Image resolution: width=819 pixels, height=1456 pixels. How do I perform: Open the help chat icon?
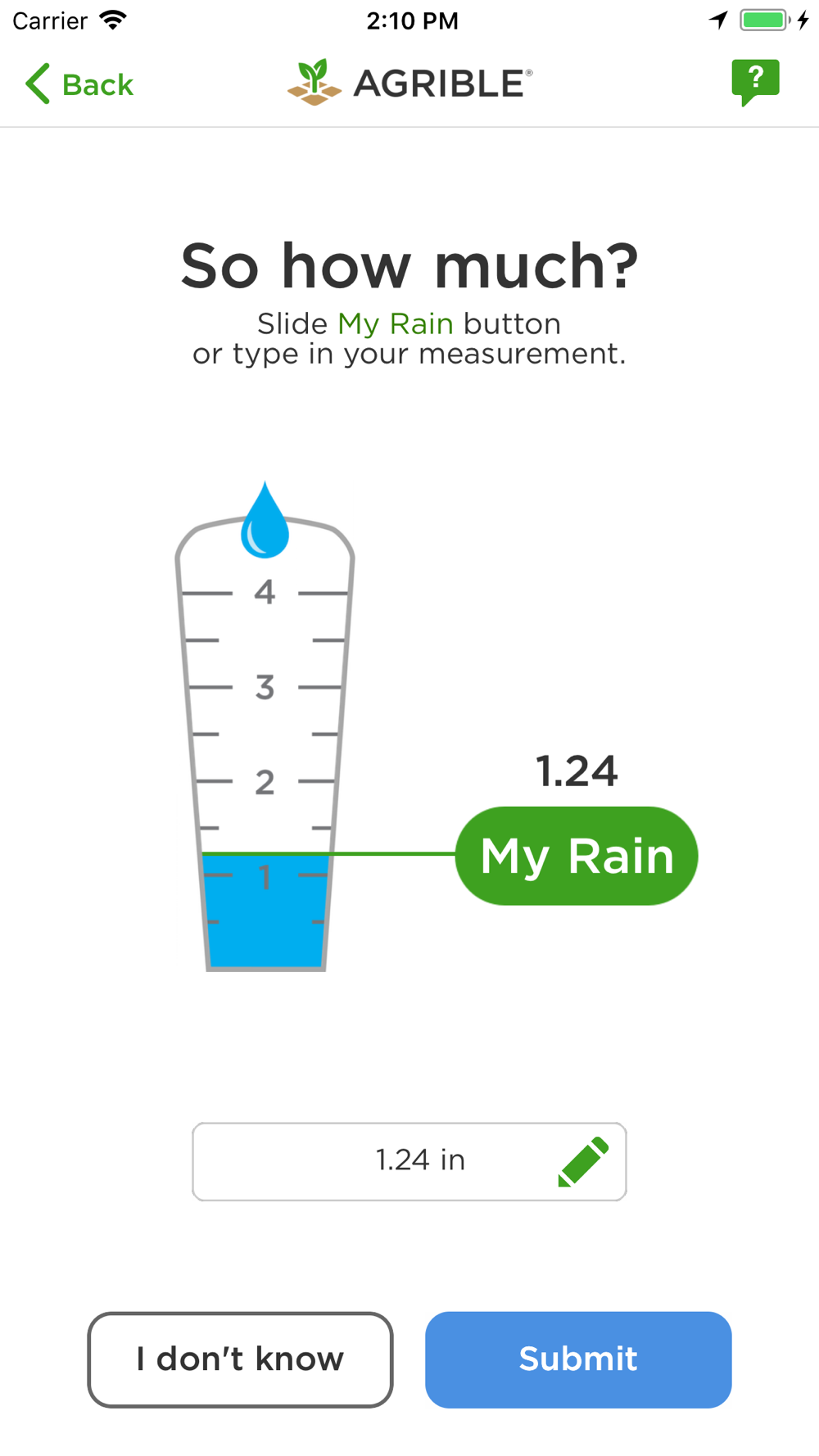[x=755, y=83]
